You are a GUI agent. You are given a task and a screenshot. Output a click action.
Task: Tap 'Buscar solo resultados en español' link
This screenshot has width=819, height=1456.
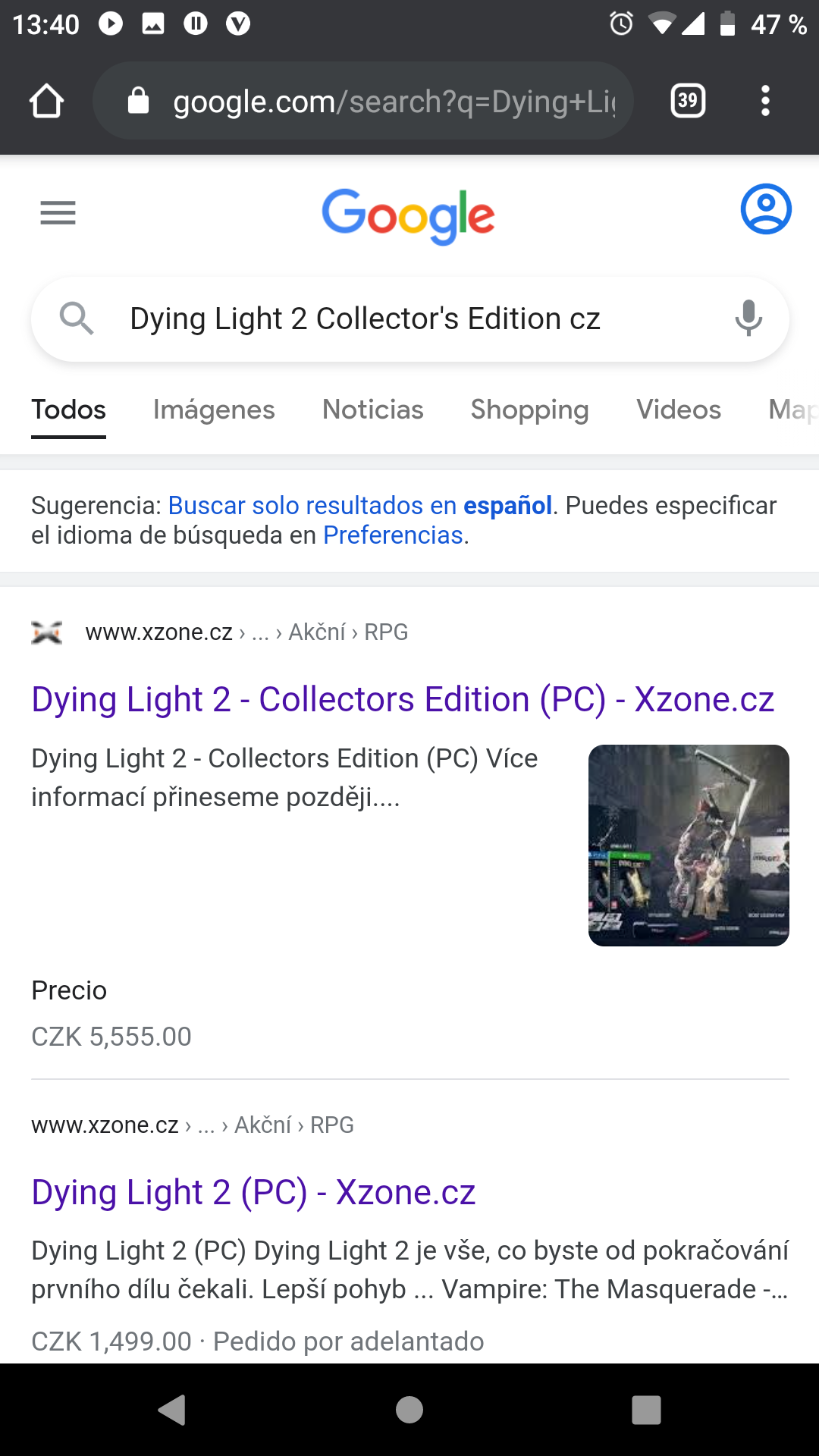tap(360, 505)
